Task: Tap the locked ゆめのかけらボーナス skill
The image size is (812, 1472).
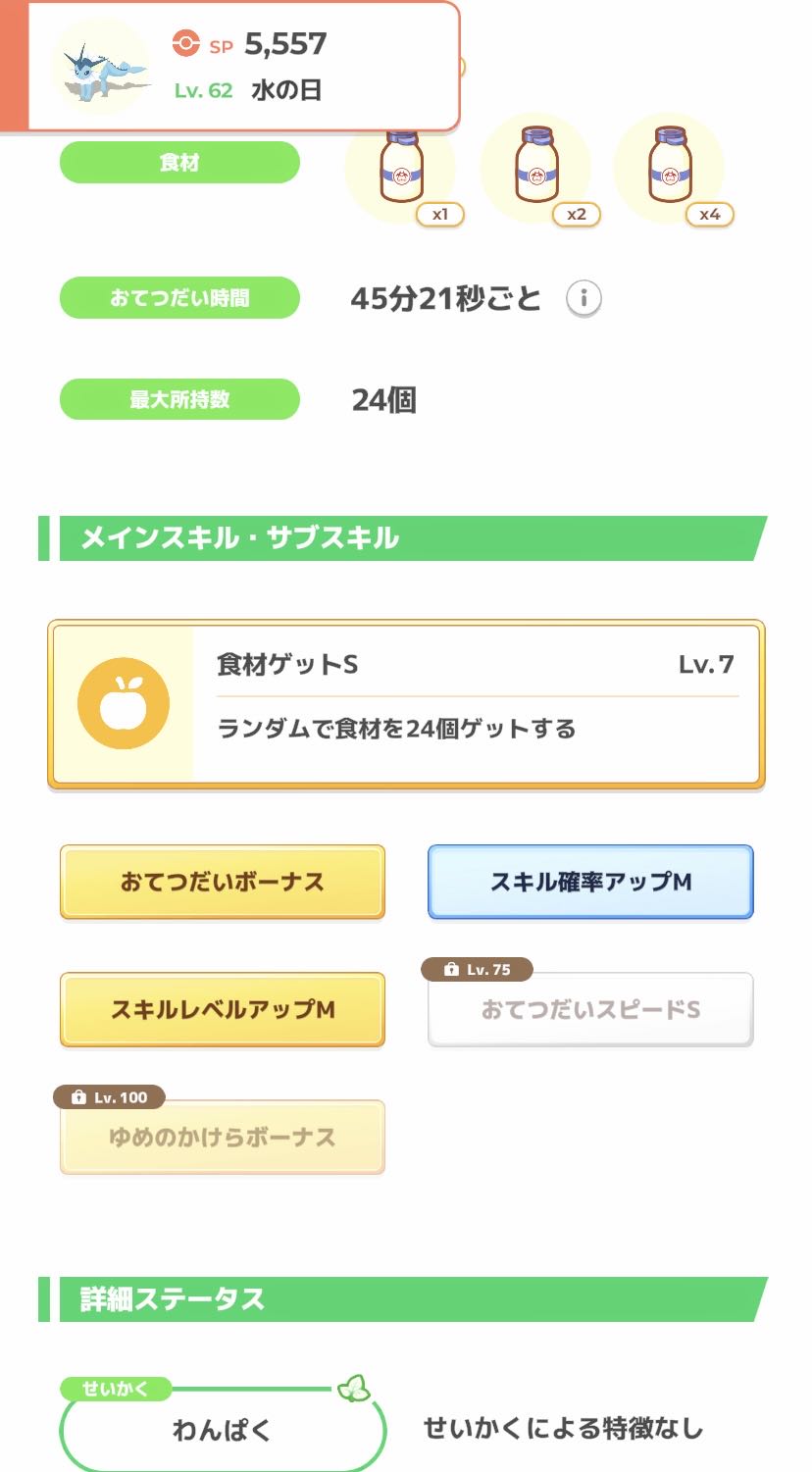Action: coord(223,1137)
